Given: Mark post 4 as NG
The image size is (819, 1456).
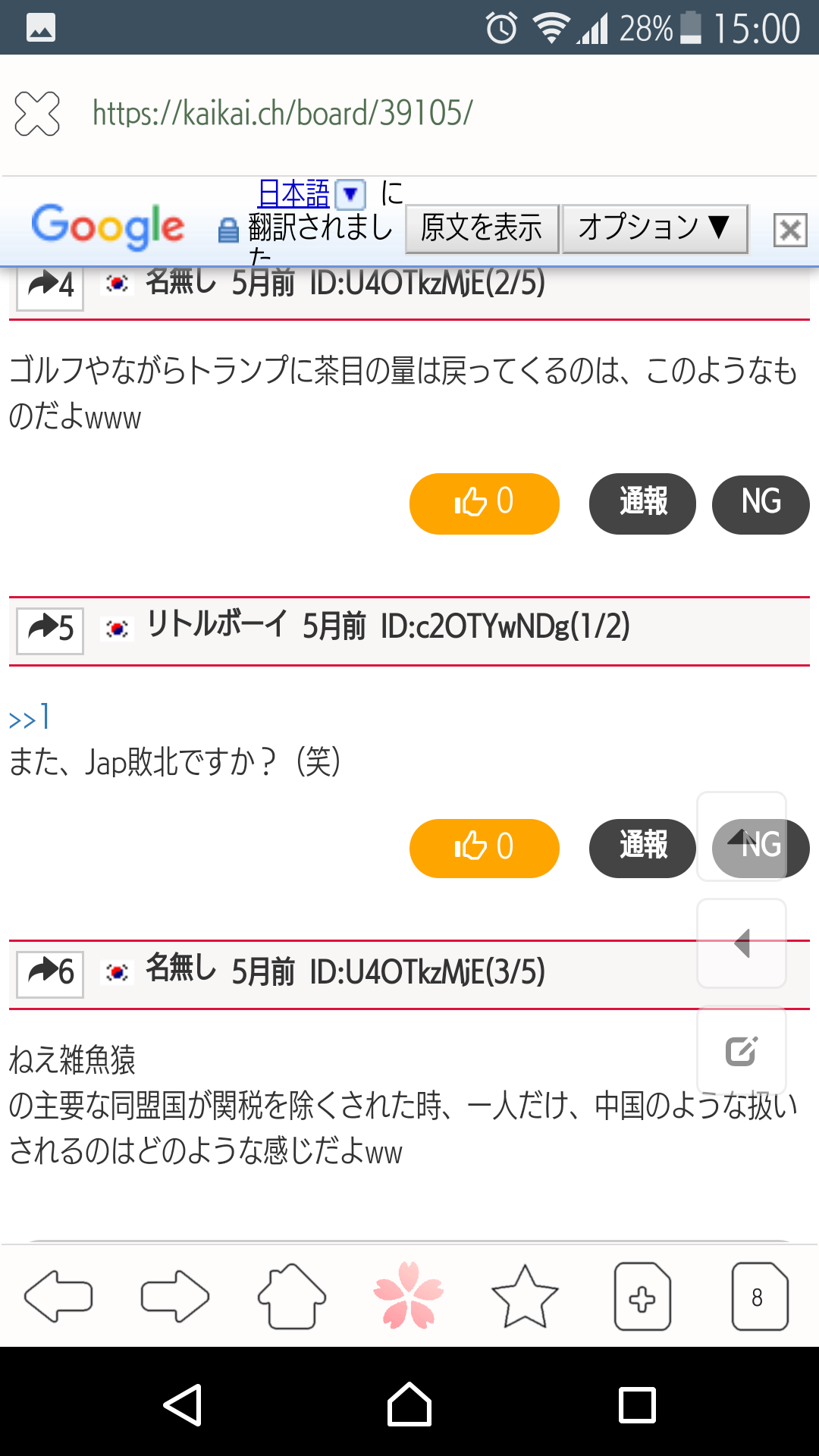Looking at the screenshot, I should pyautogui.click(x=761, y=504).
